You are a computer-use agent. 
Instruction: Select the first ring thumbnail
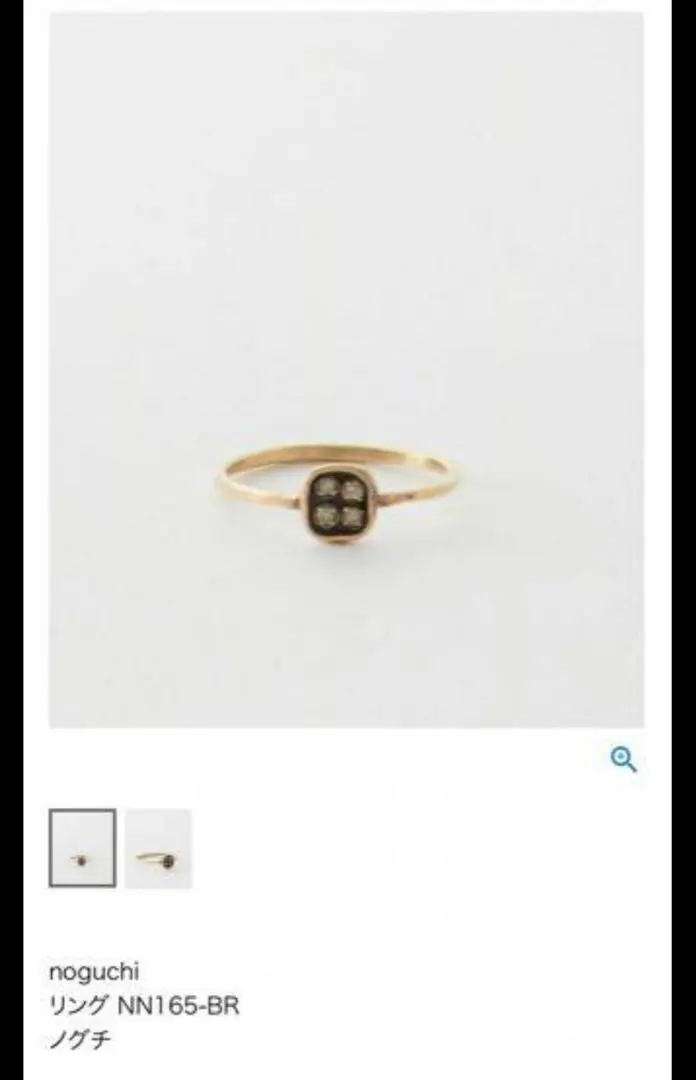coord(82,848)
